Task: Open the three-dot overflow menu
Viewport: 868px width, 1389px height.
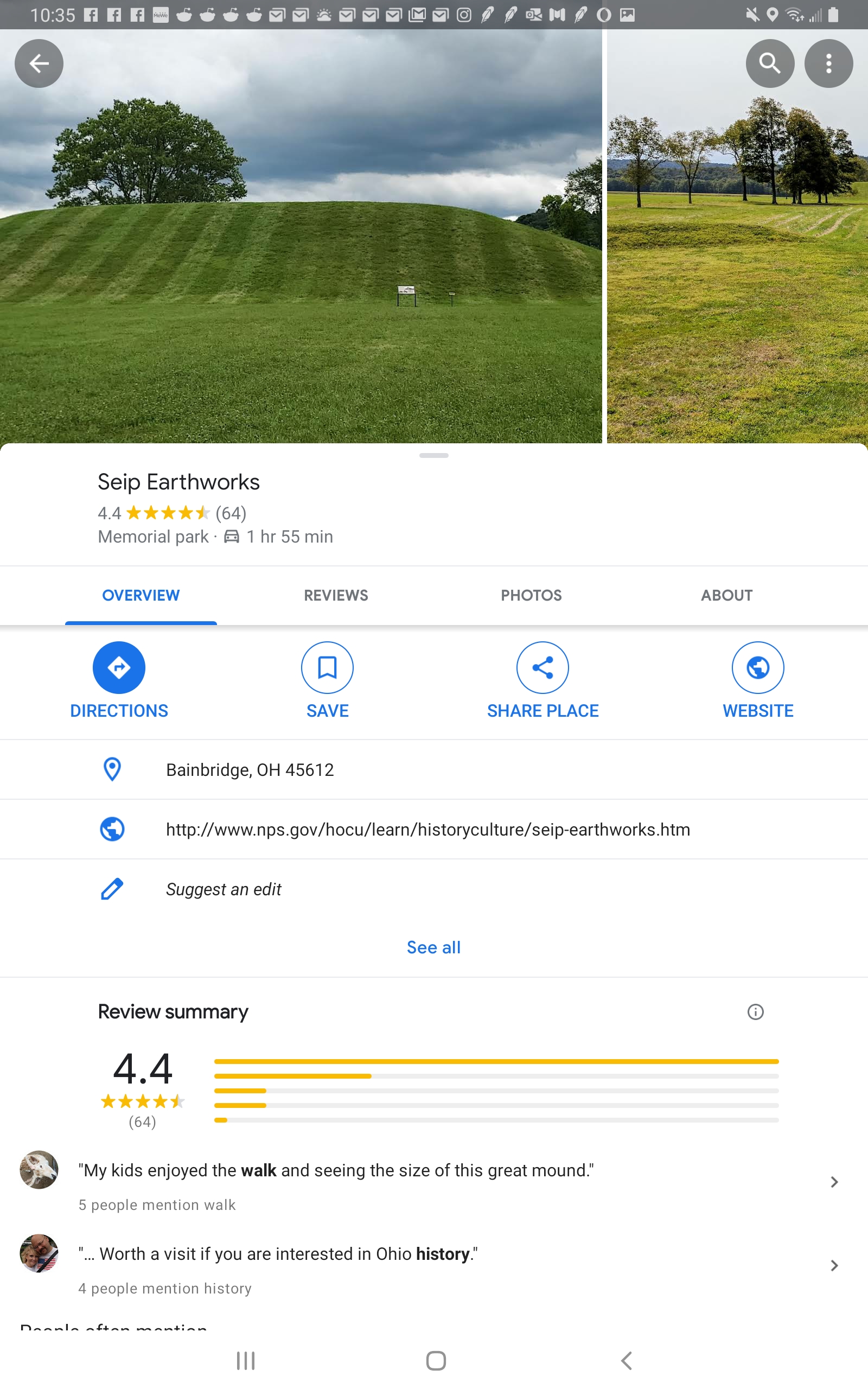Action: click(x=828, y=63)
